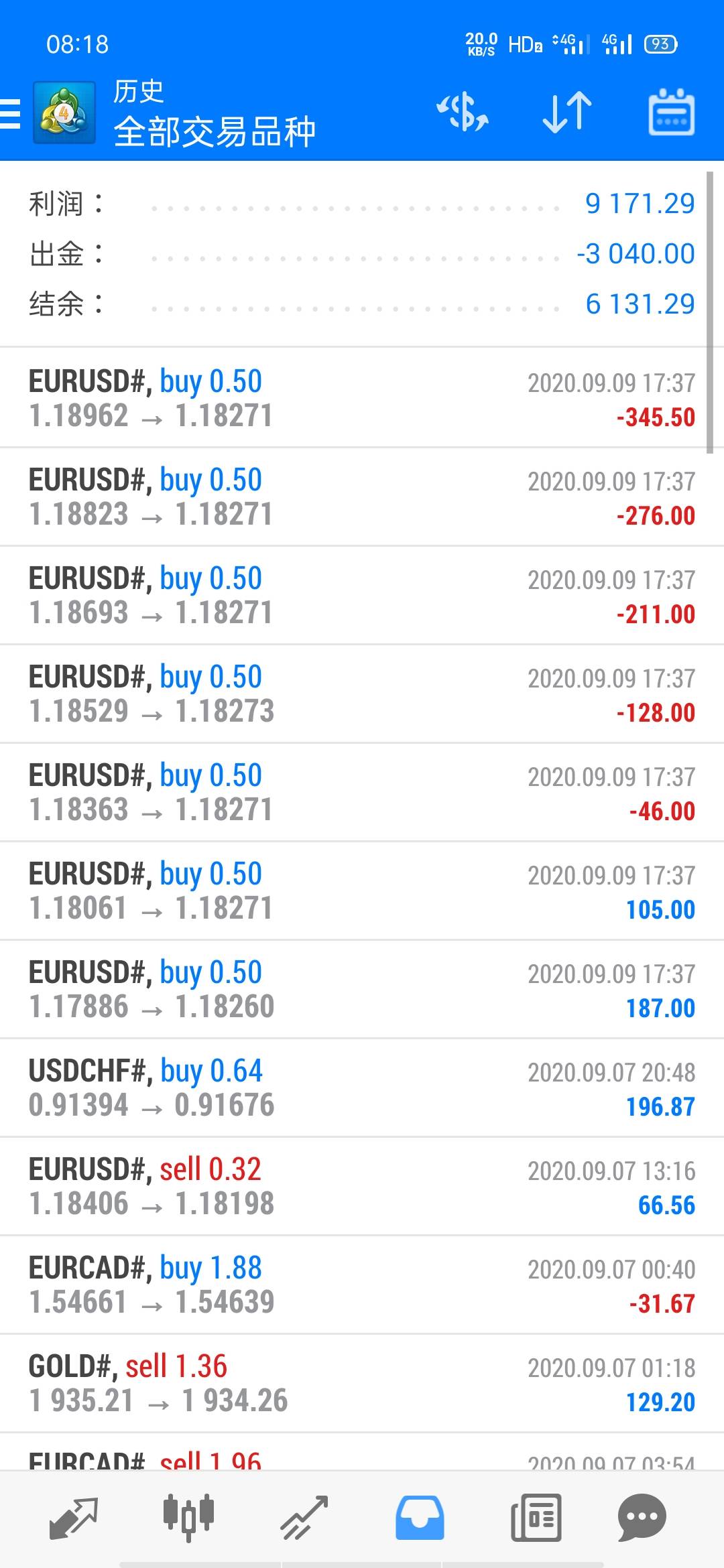Screen dimensions: 724x1568
Task: Open the EURUSD trade with -276.00 loss
Action: (362, 497)
